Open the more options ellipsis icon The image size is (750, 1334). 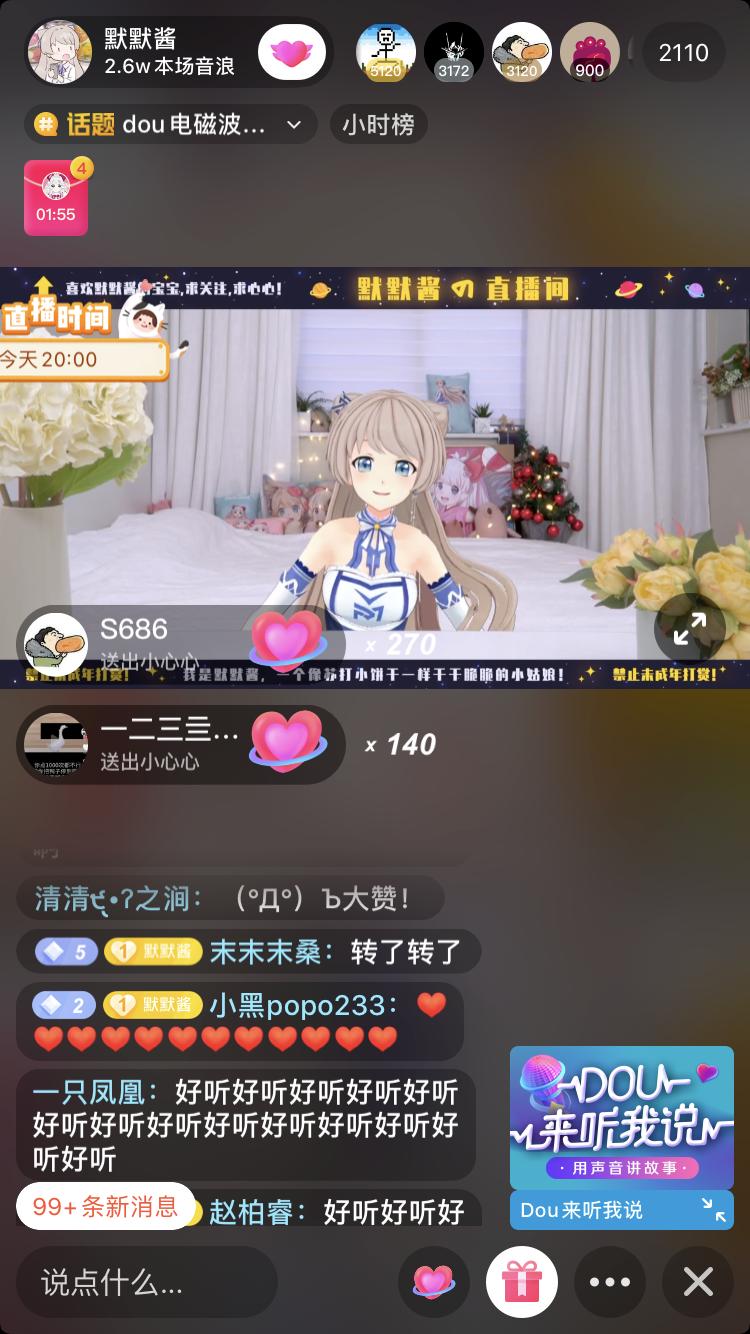click(610, 1281)
